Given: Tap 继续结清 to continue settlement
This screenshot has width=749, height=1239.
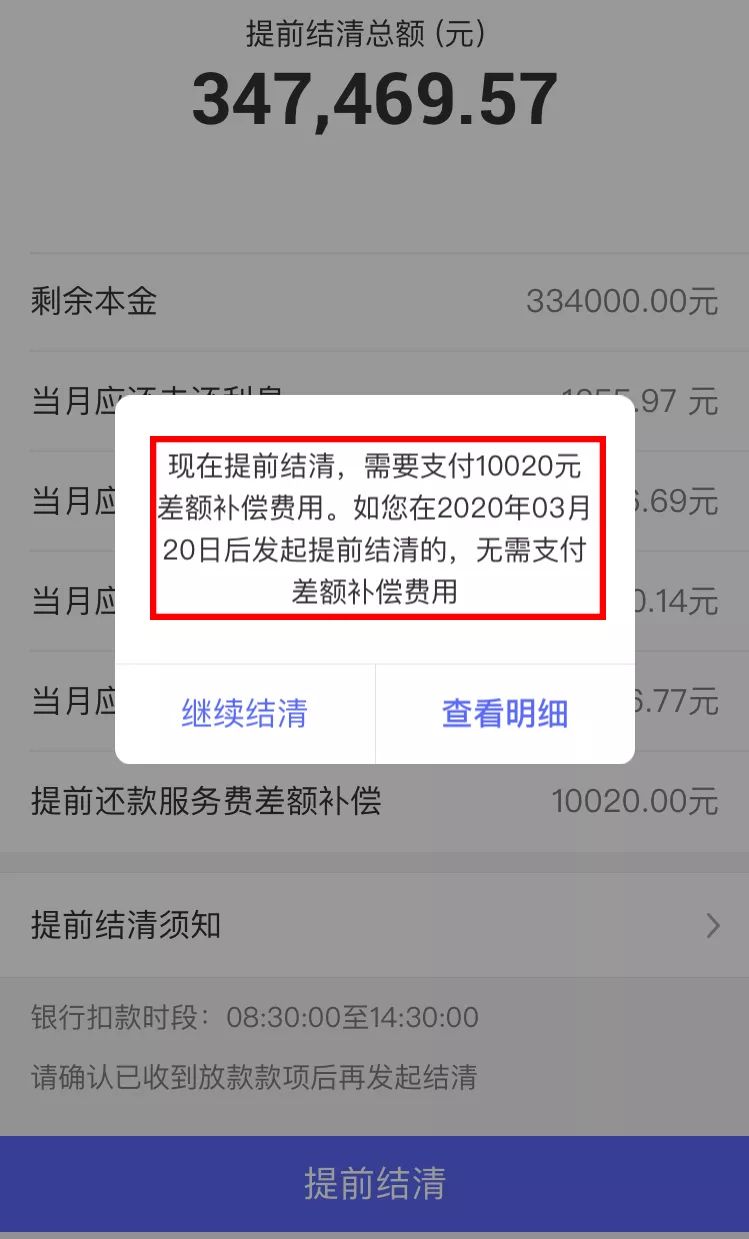Looking at the screenshot, I should coord(244,713).
